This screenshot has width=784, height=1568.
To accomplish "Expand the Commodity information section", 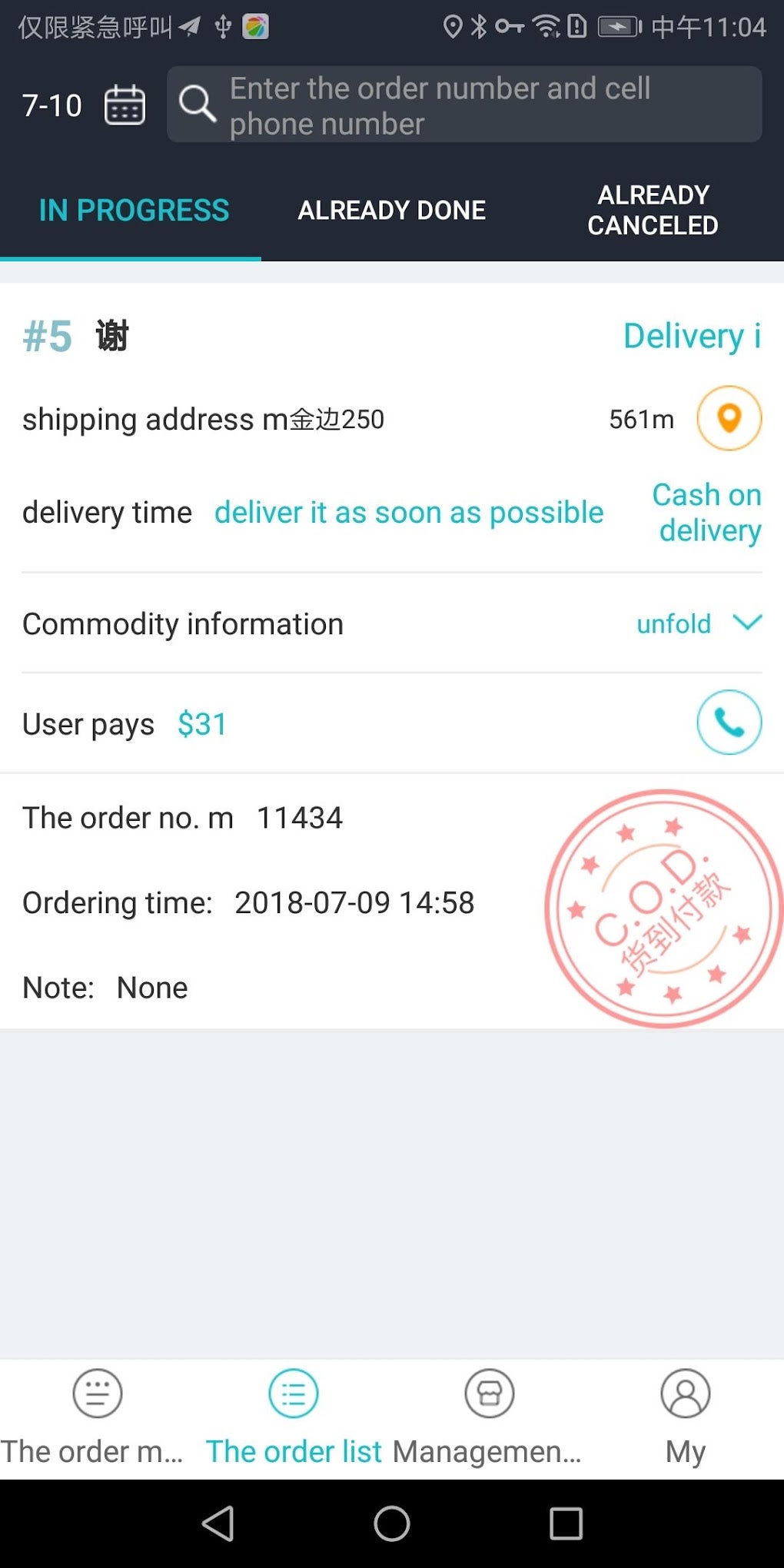I will 182,623.
